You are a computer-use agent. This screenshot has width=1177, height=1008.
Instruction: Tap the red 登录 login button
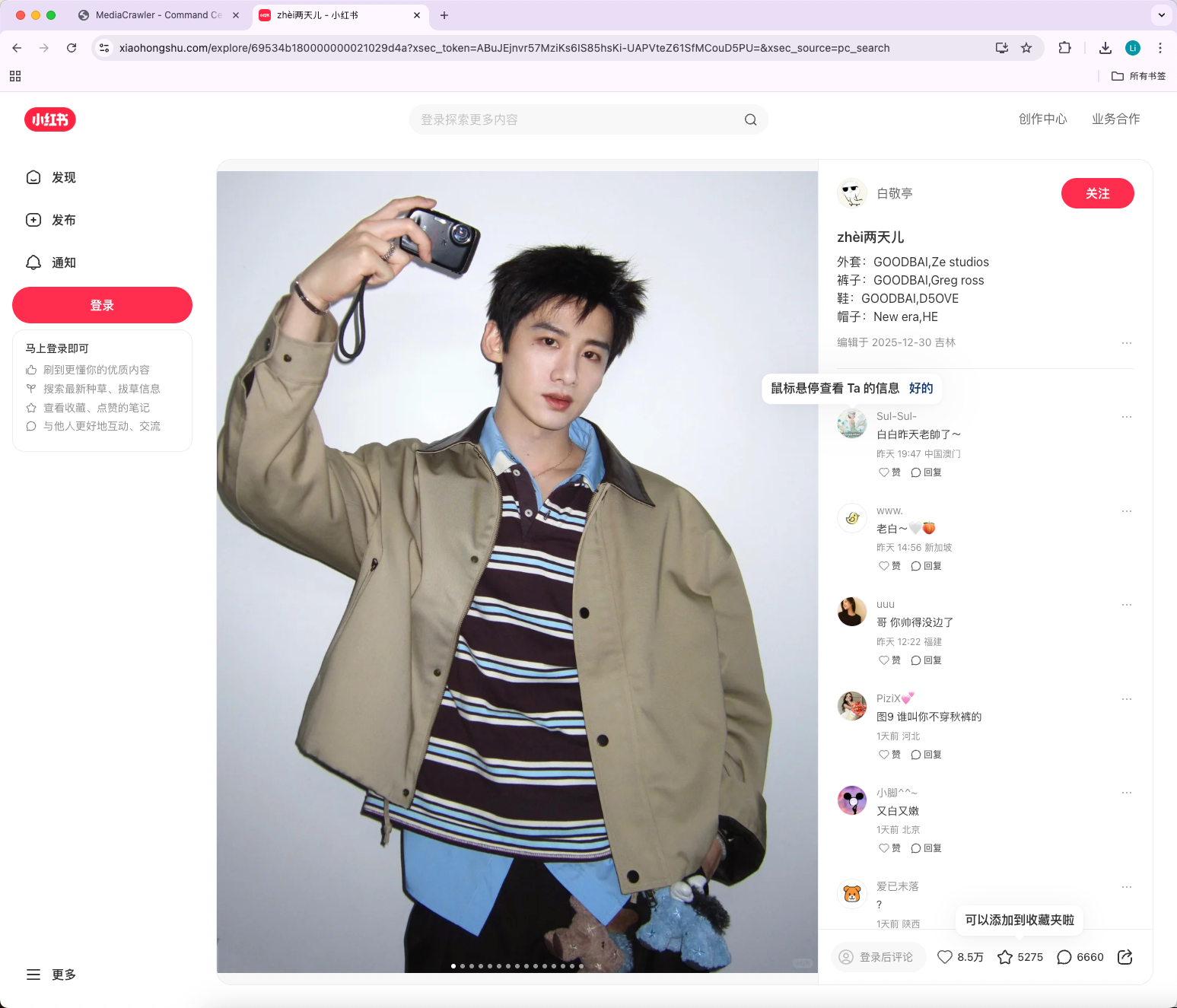pyautogui.click(x=102, y=305)
